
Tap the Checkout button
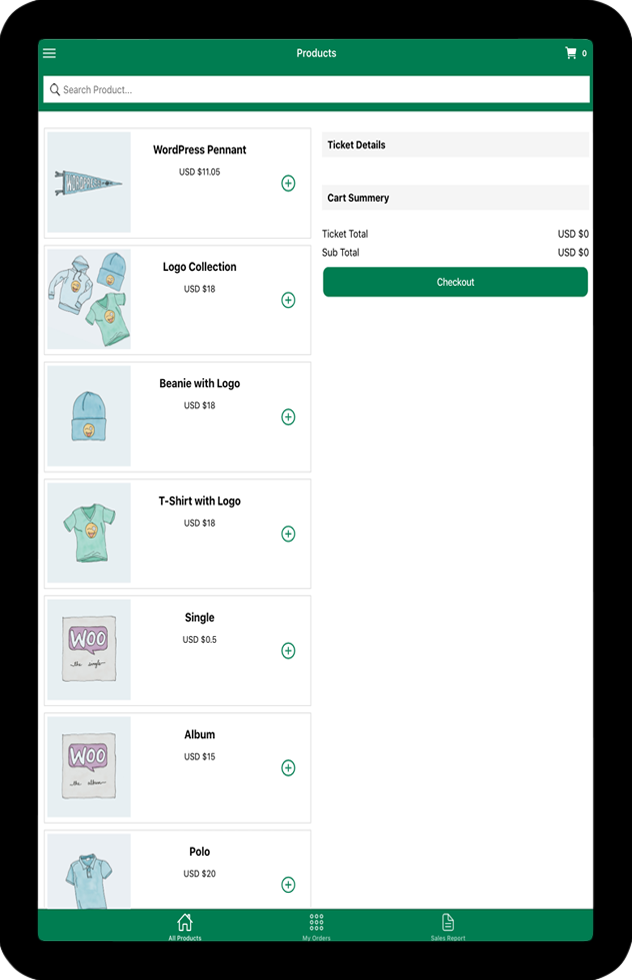point(455,282)
